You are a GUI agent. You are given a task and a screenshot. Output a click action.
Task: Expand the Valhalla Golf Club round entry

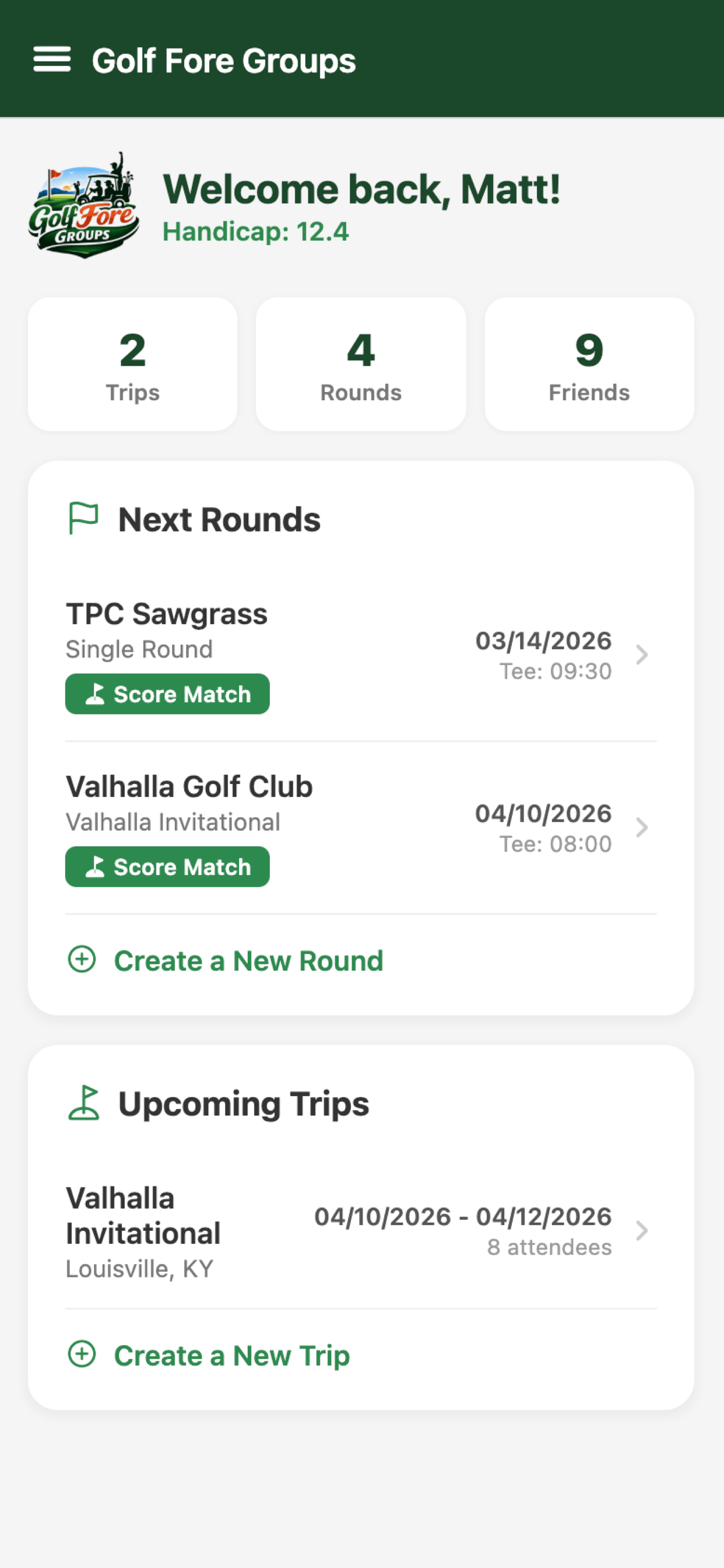coord(643,827)
